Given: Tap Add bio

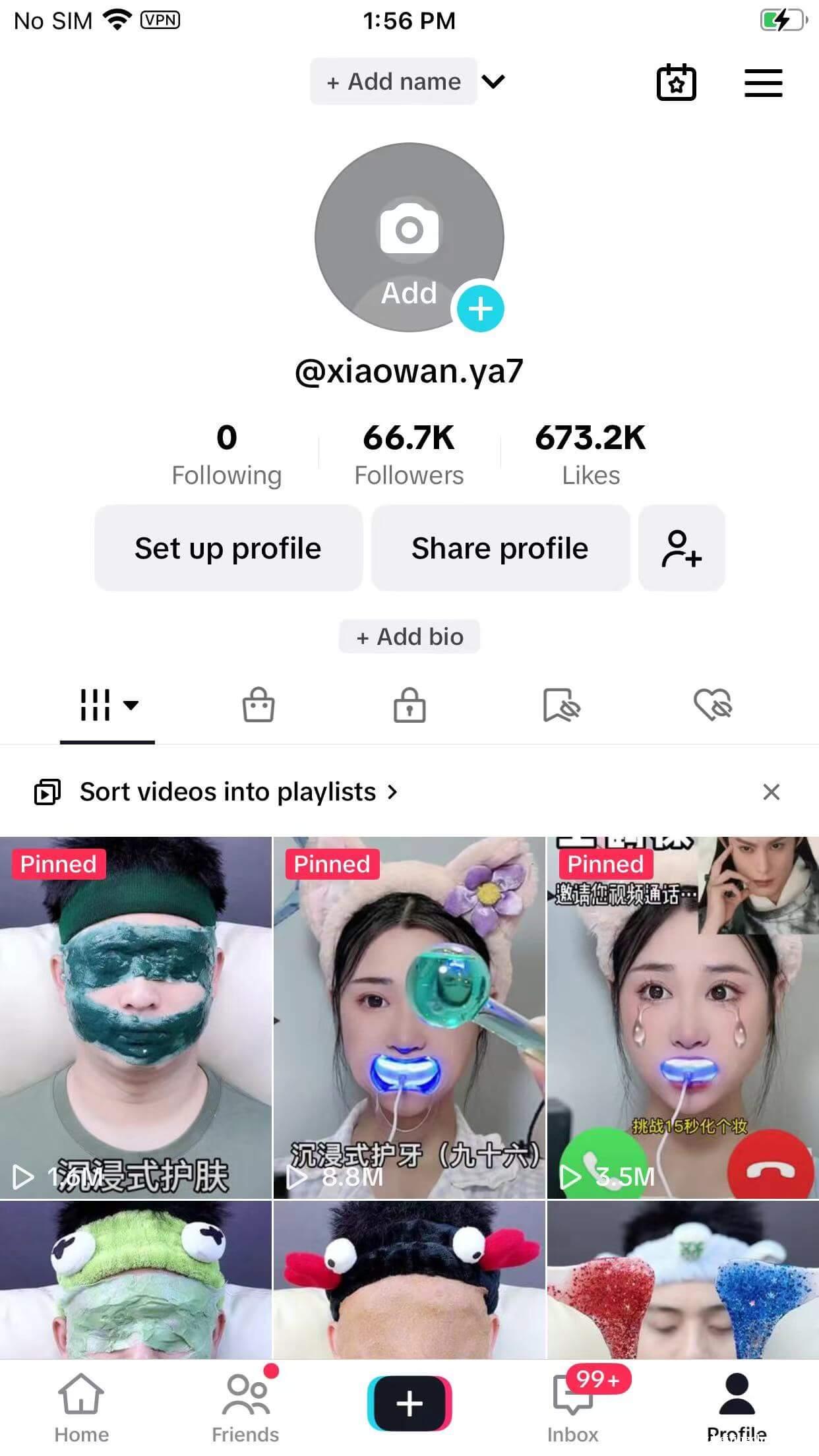Looking at the screenshot, I should 409,637.
